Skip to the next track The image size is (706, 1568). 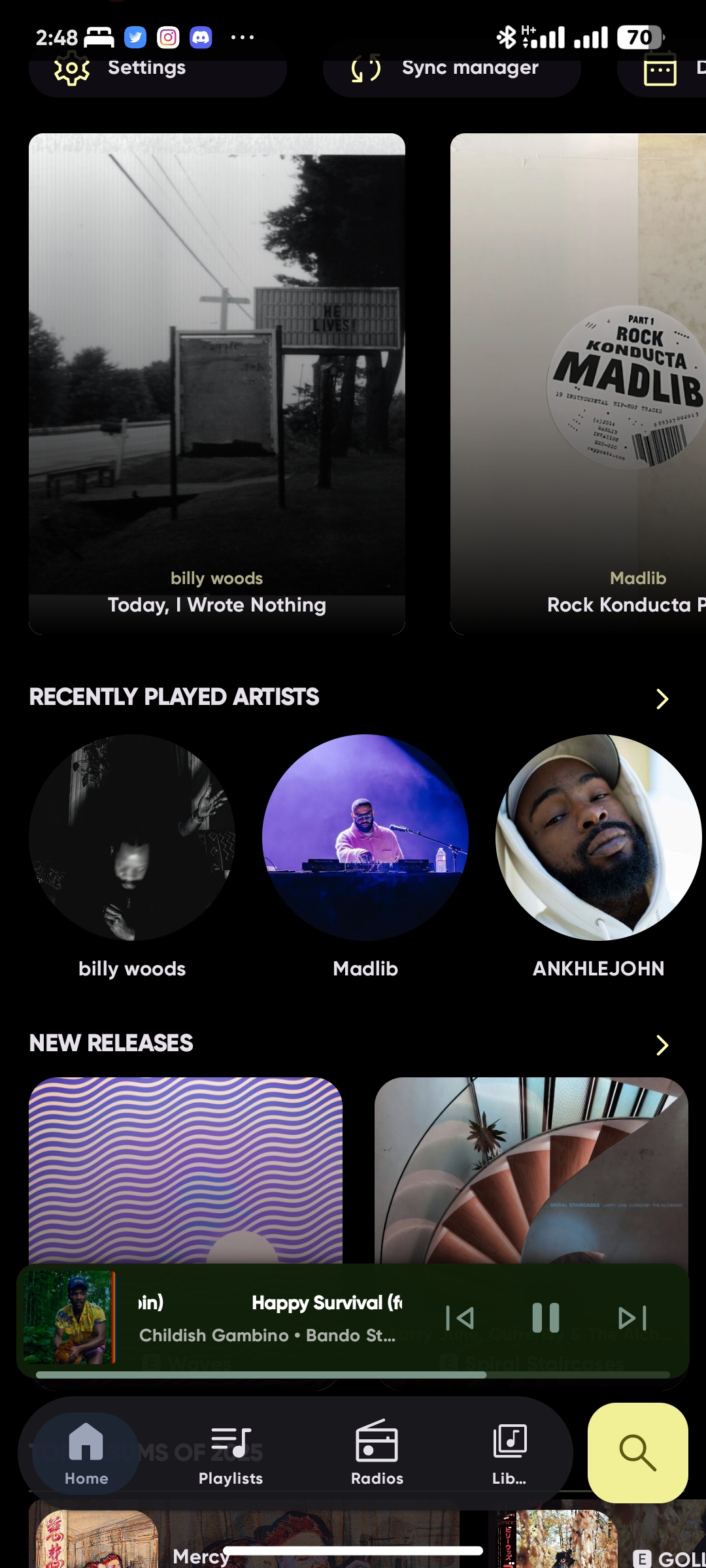[632, 1318]
